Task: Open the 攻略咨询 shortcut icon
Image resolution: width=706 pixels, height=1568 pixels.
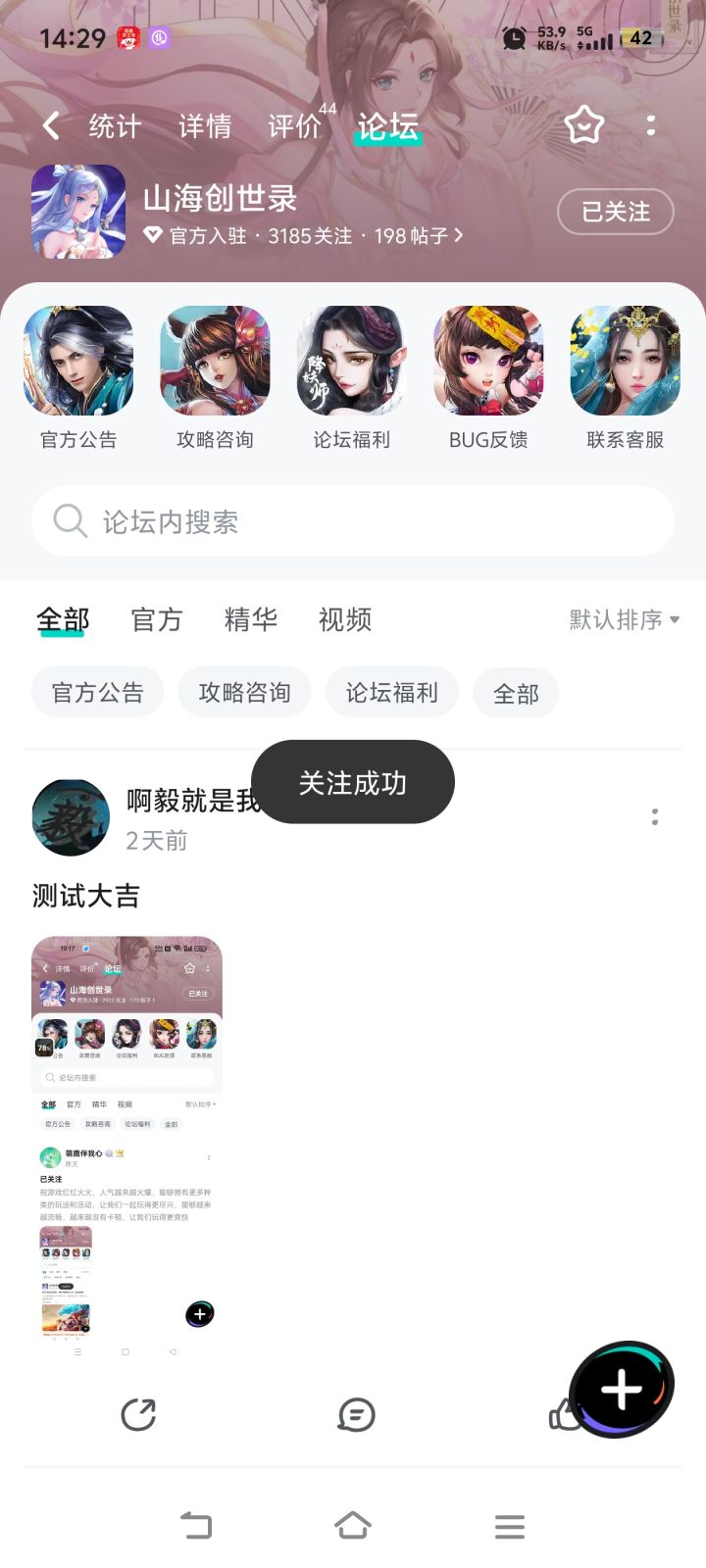Action: (215, 361)
